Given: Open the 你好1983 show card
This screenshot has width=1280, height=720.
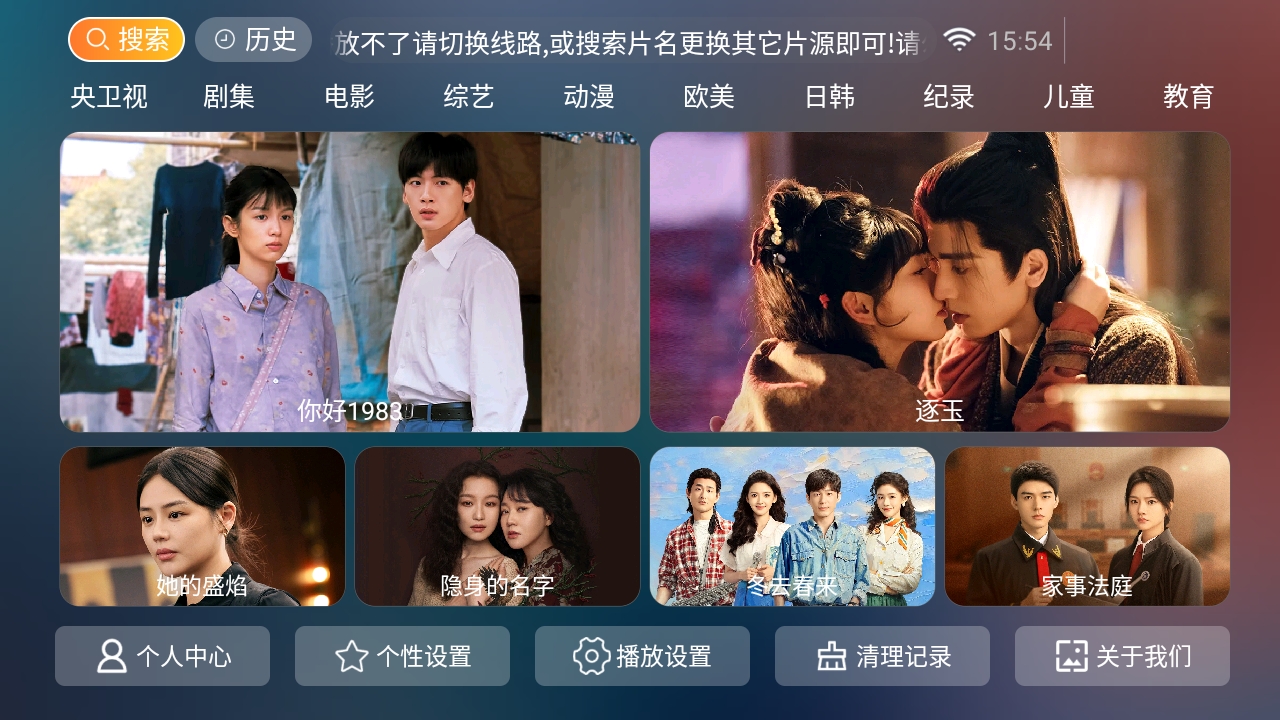Looking at the screenshot, I should [x=350, y=282].
